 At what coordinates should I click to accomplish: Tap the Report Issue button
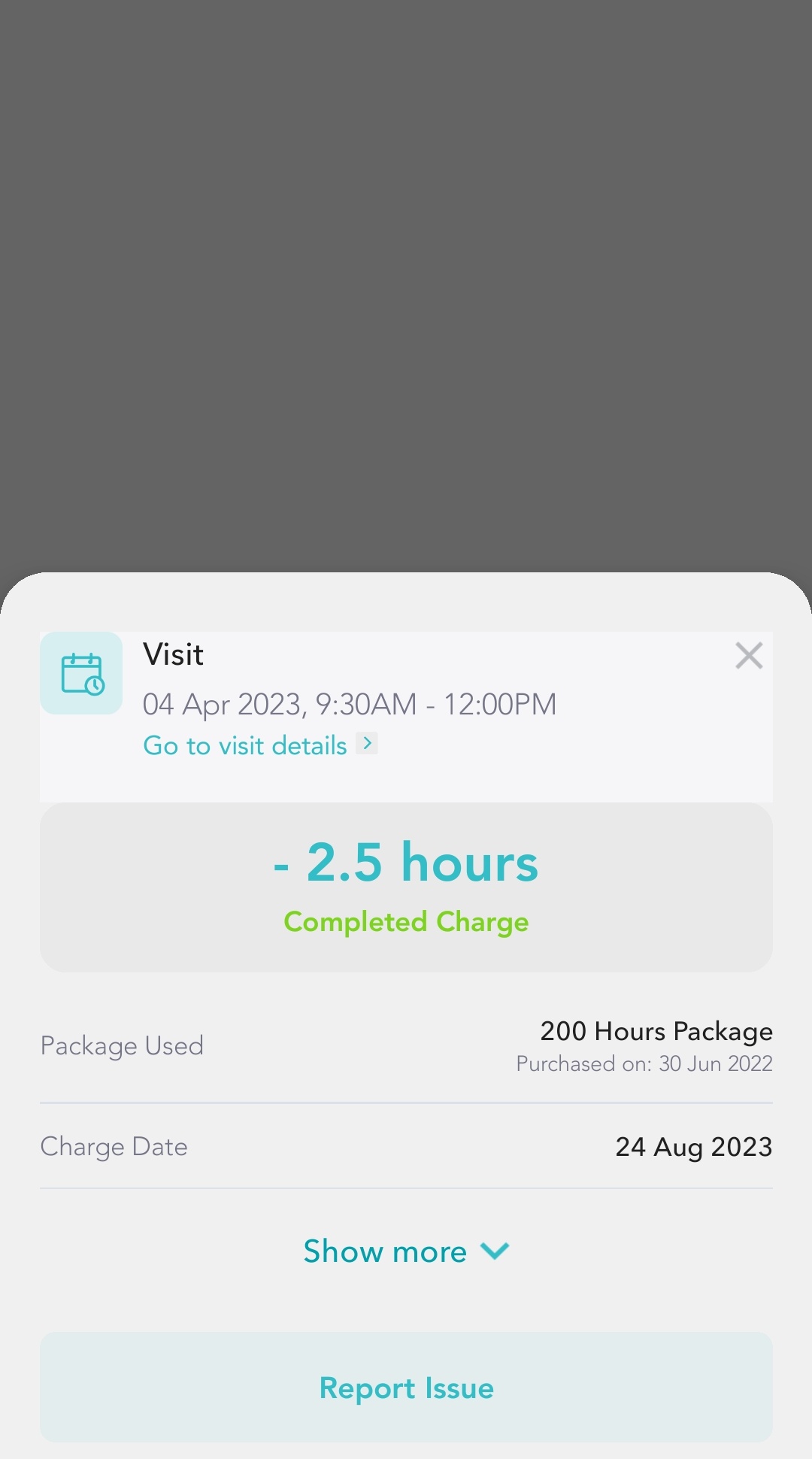pos(406,1388)
